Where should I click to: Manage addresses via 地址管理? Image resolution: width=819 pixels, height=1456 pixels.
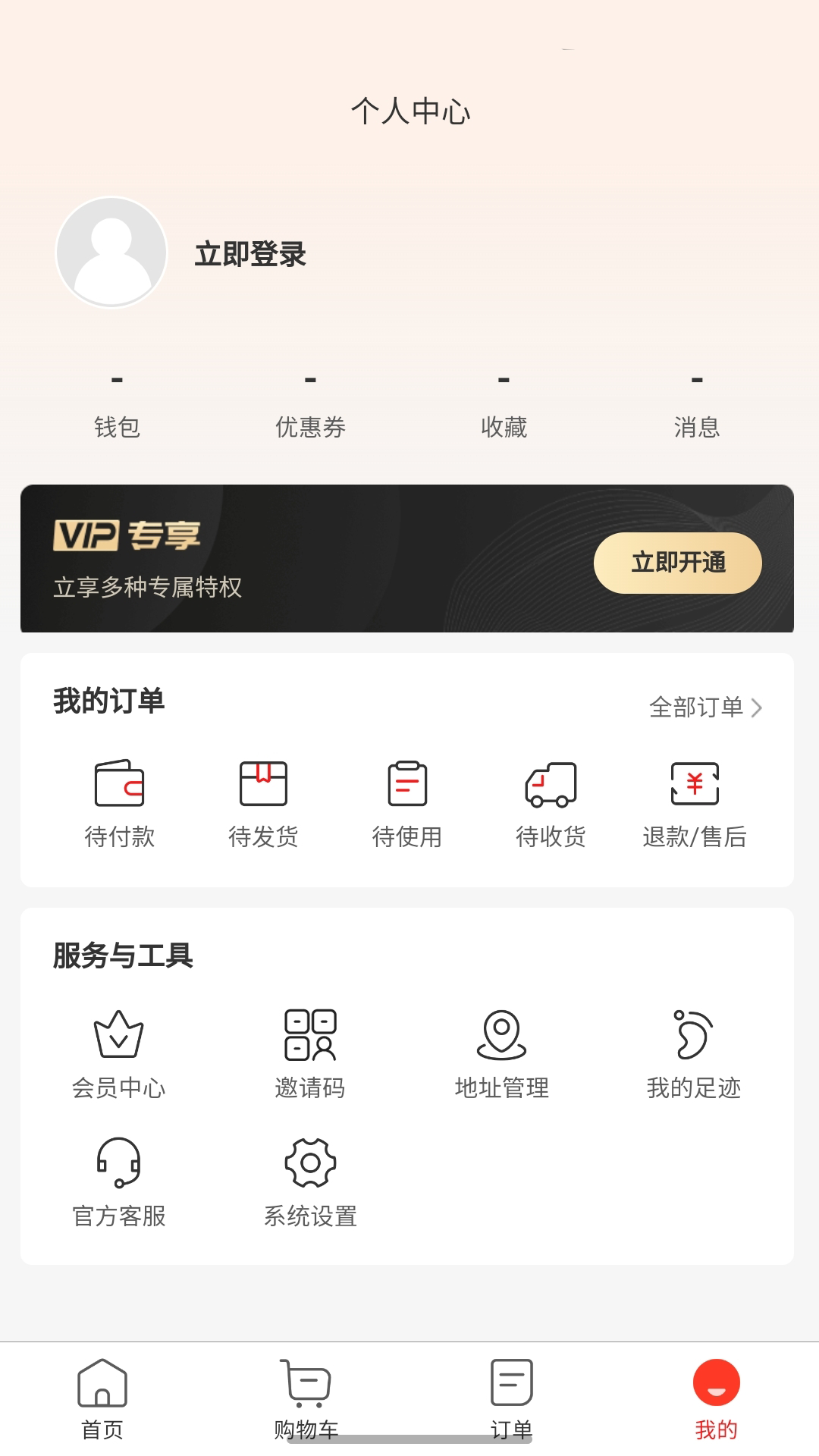[x=501, y=1054]
